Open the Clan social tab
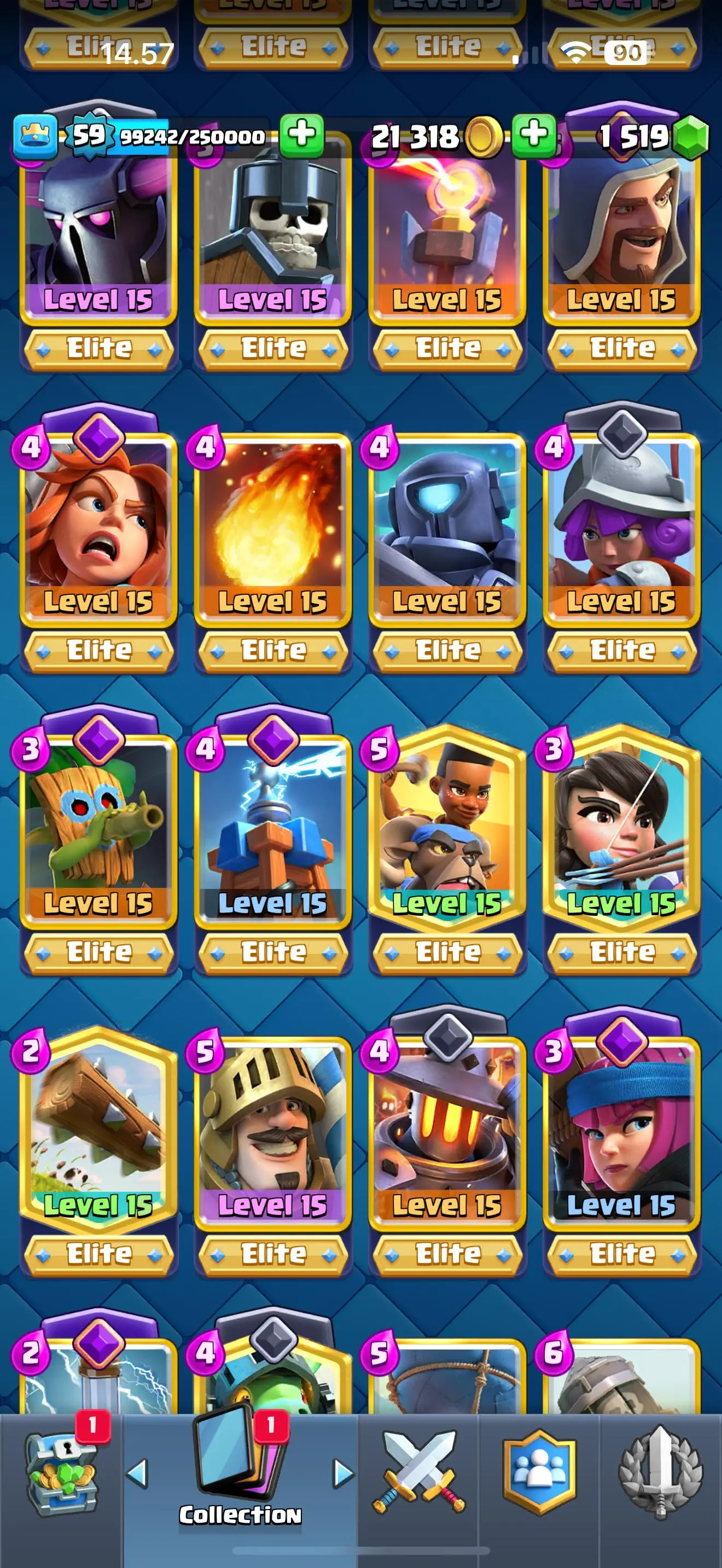The width and height of the screenshot is (722, 1568). [x=539, y=1473]
